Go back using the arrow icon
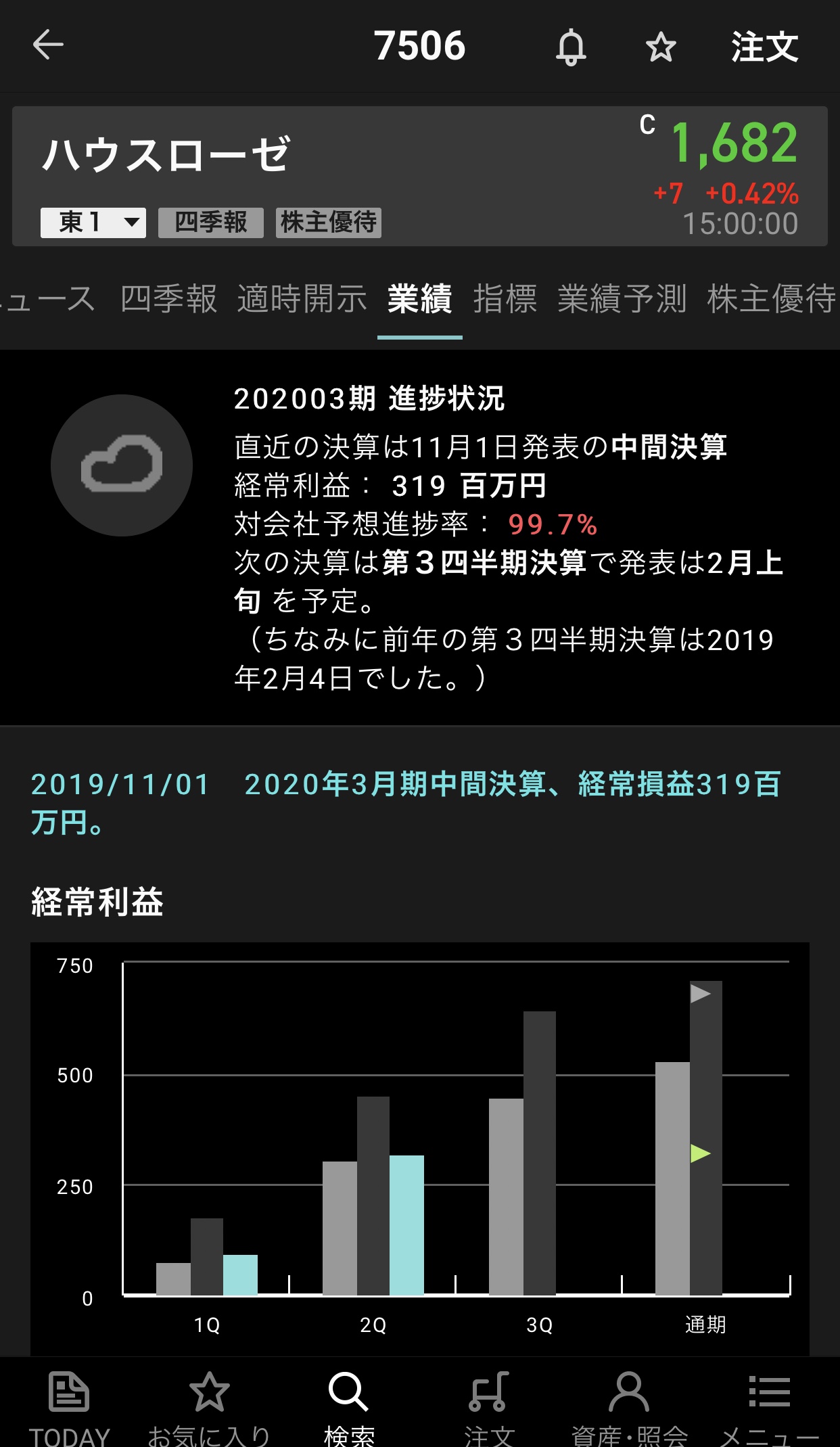 coord(48,45)
